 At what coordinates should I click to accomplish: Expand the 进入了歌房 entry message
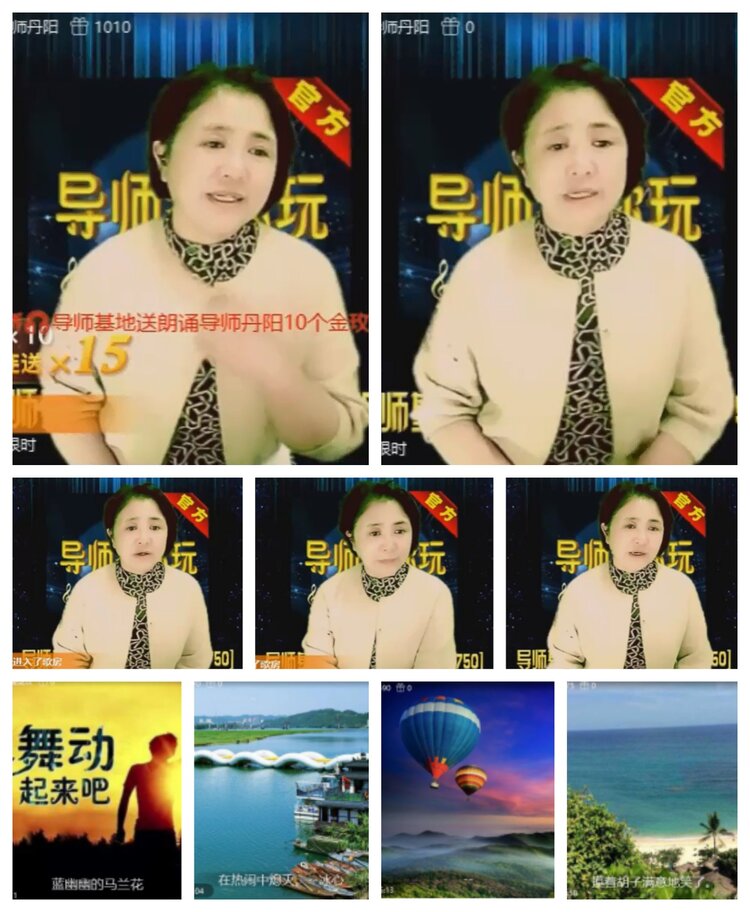38,661
